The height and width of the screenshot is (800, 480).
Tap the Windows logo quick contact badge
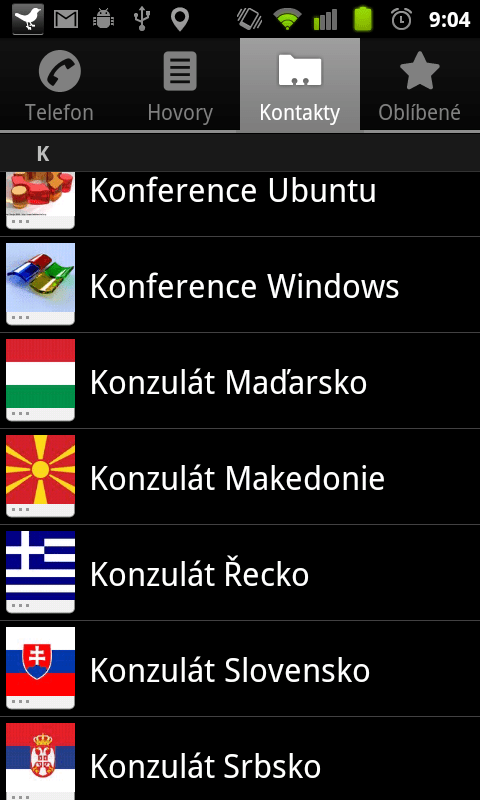[x=40, y=284]
